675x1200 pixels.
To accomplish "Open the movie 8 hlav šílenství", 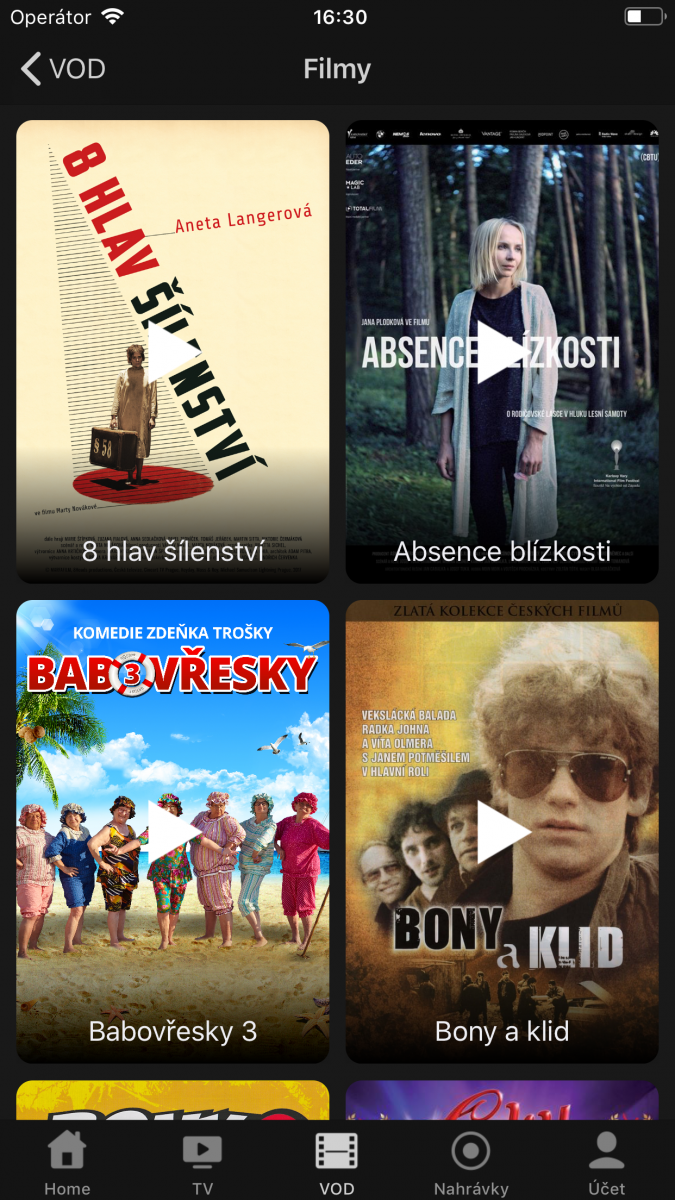I will point(173,352).
